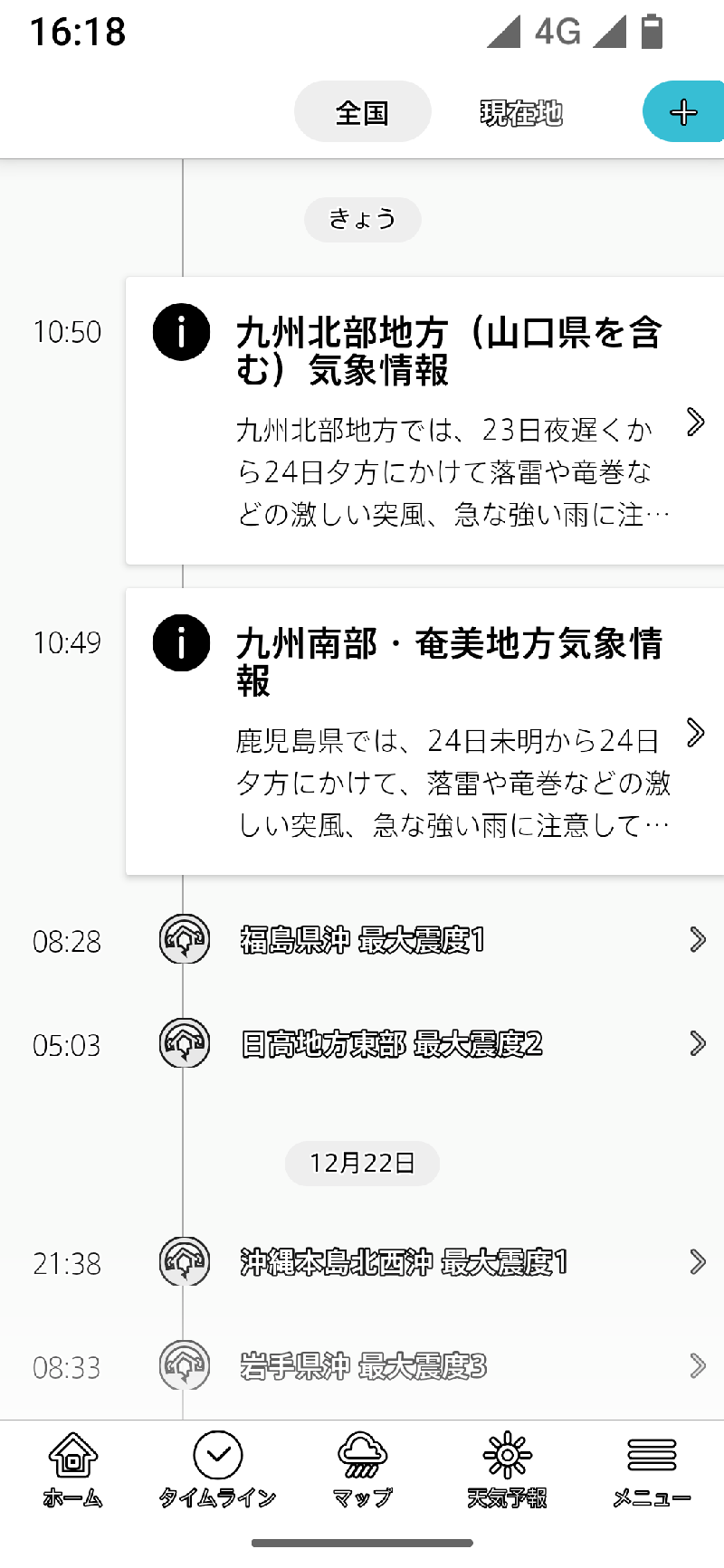Tap the plus button to add a location
Viewport: 724px width, 1568px height.
point(684,112)
